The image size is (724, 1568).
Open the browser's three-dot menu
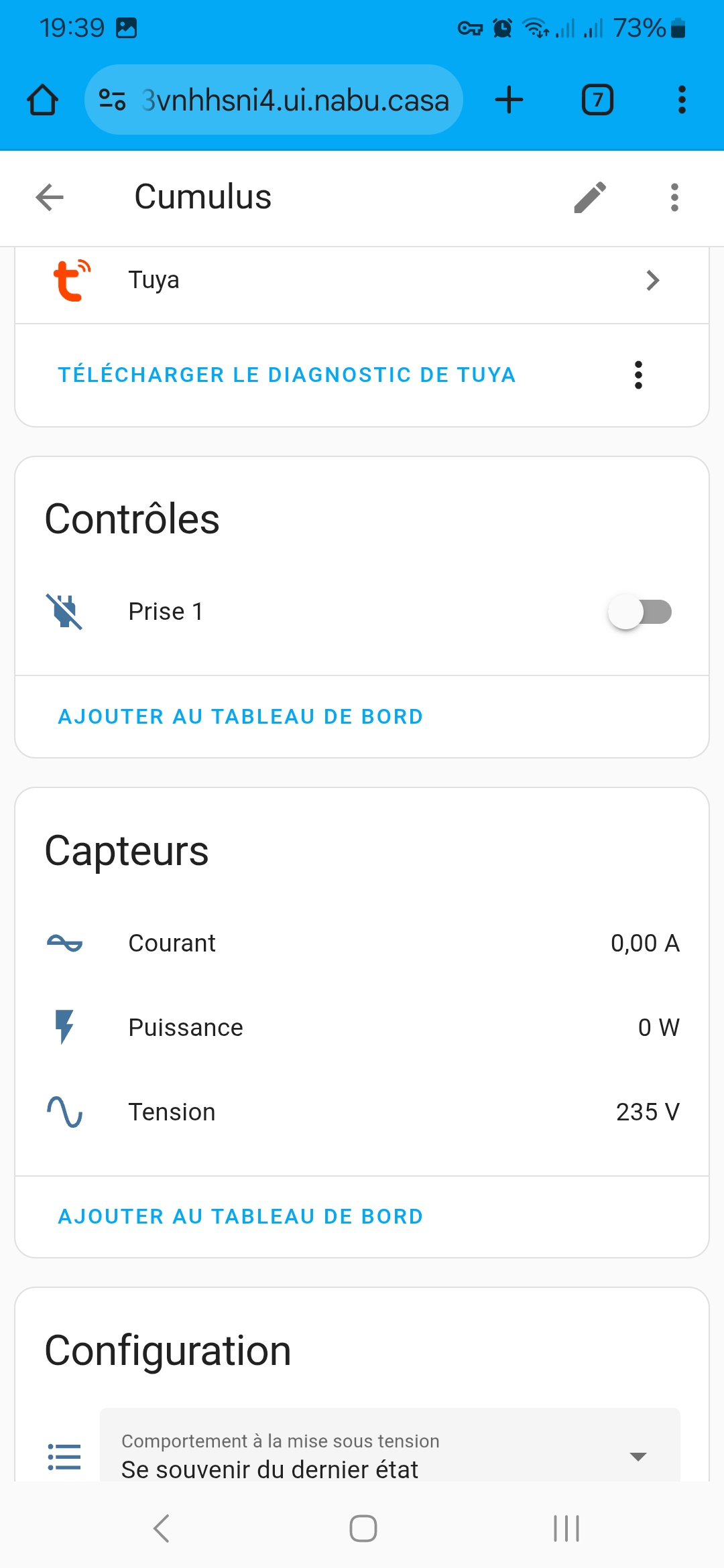click(x=682, y=100)
